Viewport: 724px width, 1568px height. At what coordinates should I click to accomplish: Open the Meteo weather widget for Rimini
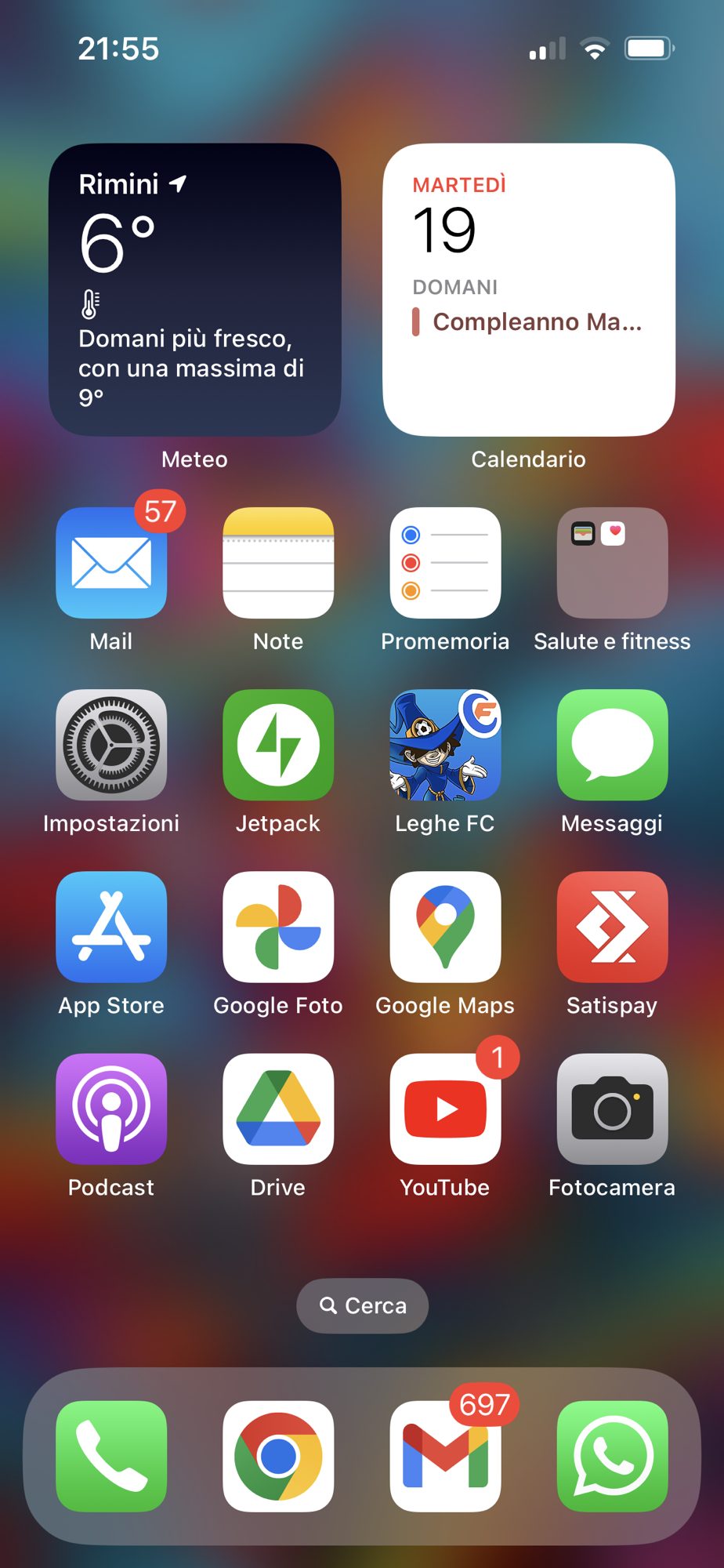(x=194, y=289)
